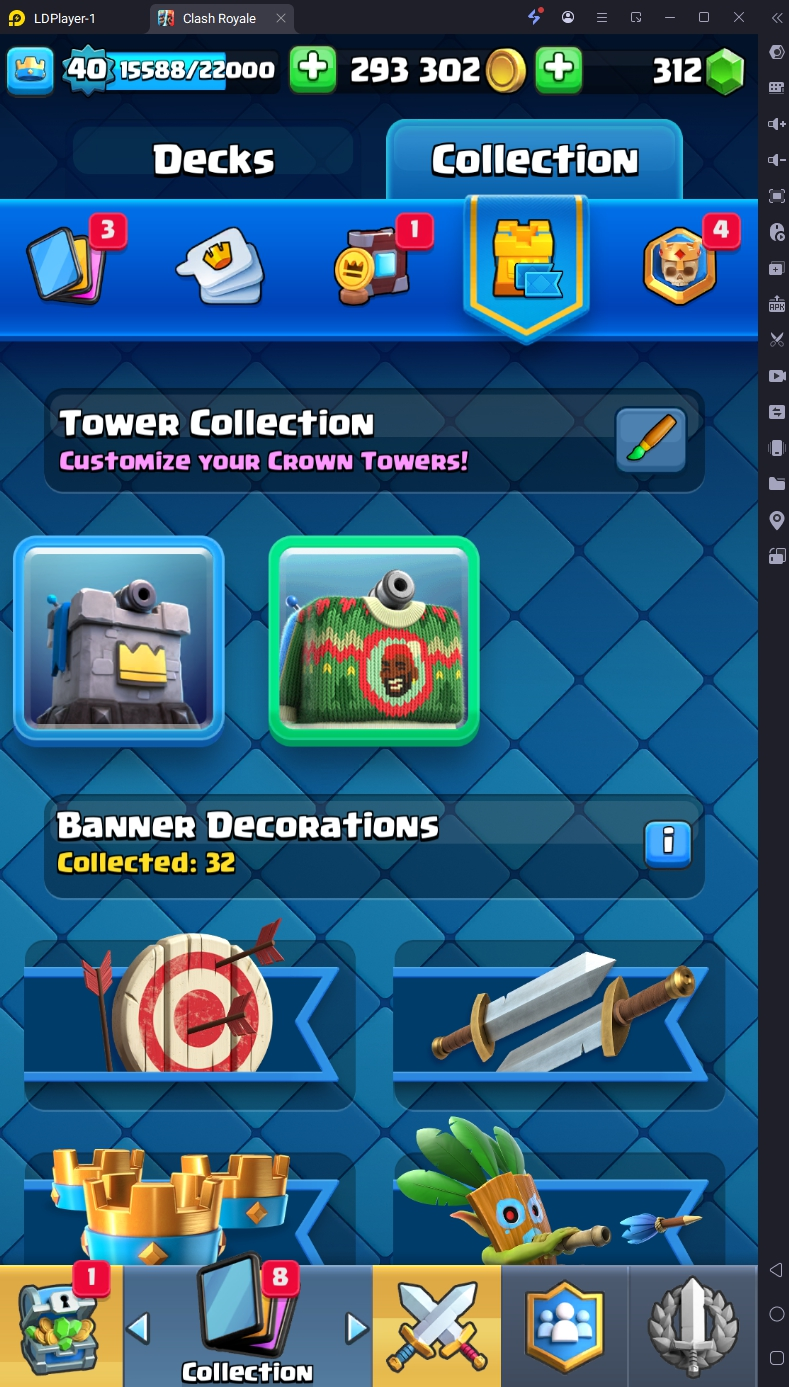789x1387 pixels.
Task: Go to the Shop chest tab
Action: pyautogui.click(x=60, y=1325)
